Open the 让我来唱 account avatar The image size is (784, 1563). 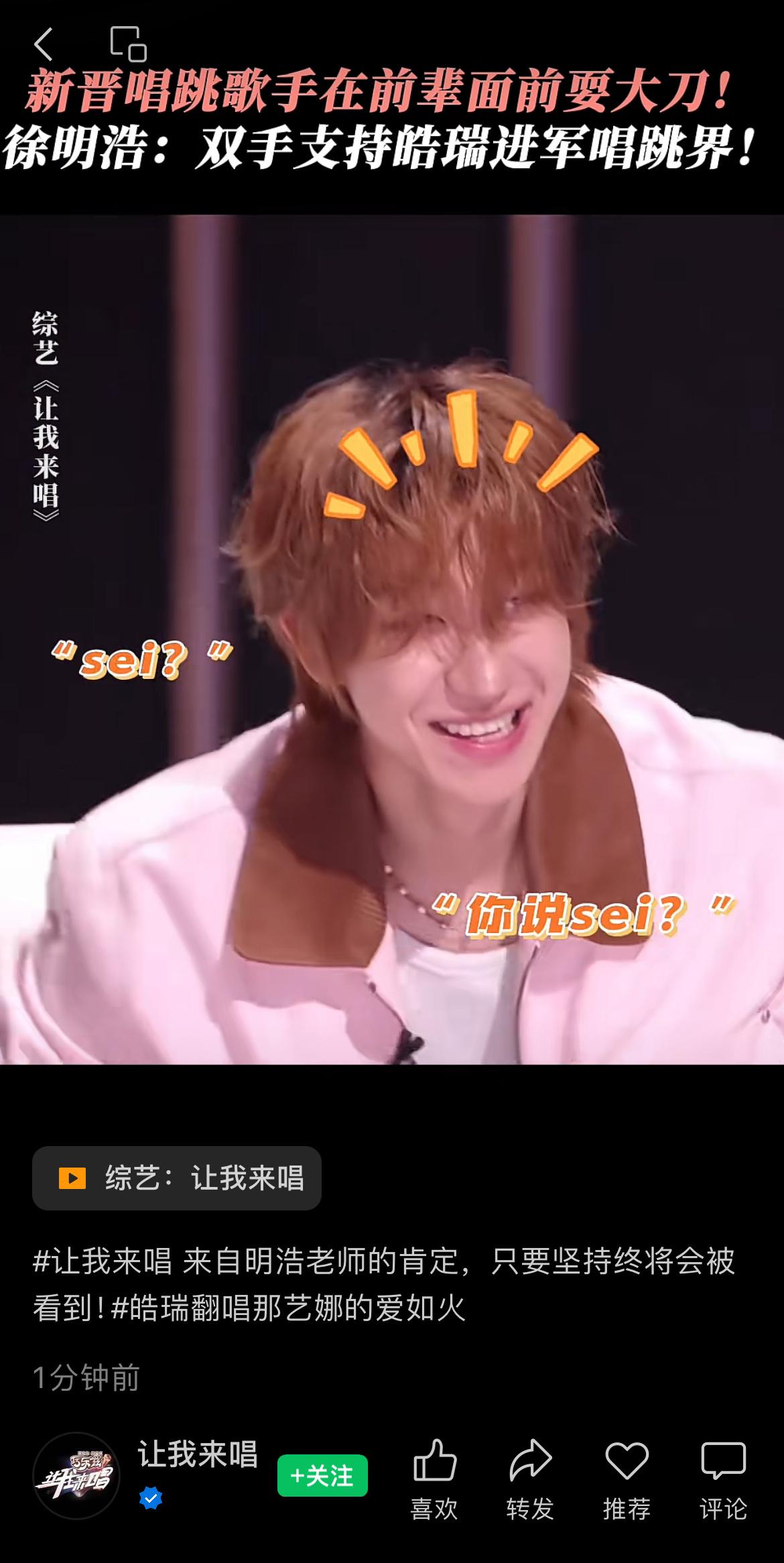click(x=76, y=1475)
